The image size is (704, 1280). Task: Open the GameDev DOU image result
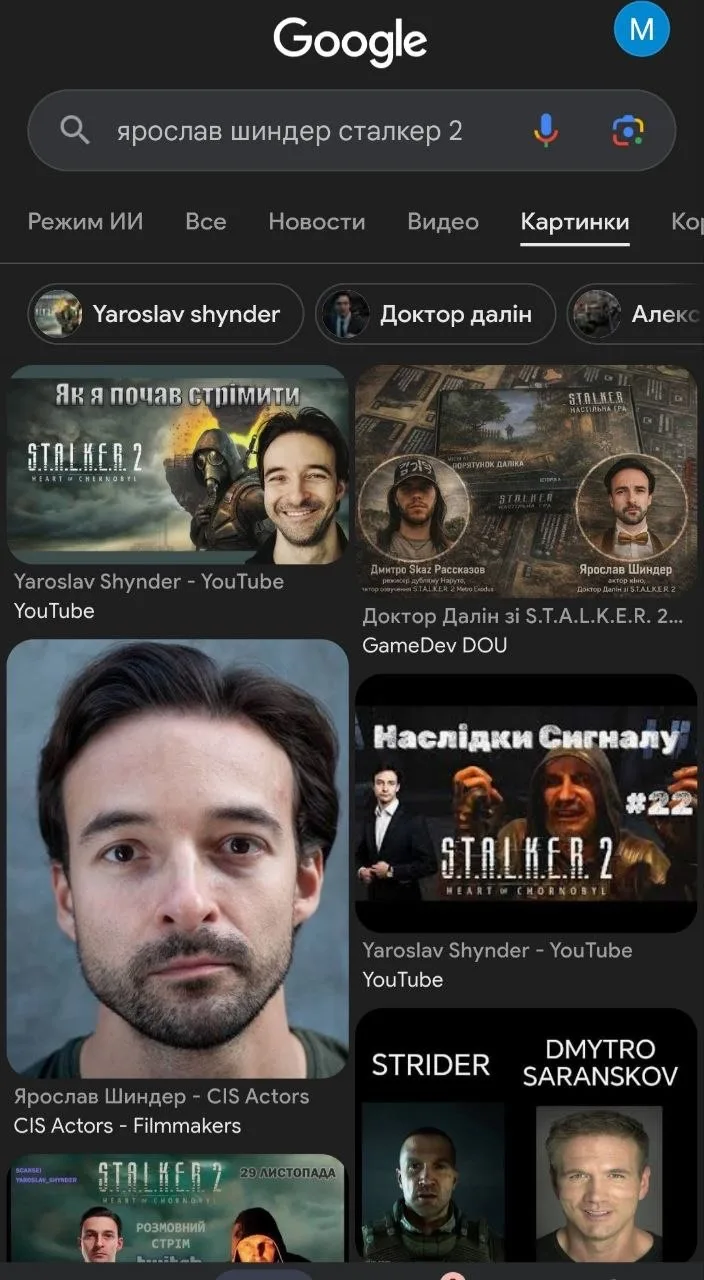pos(526,482)
